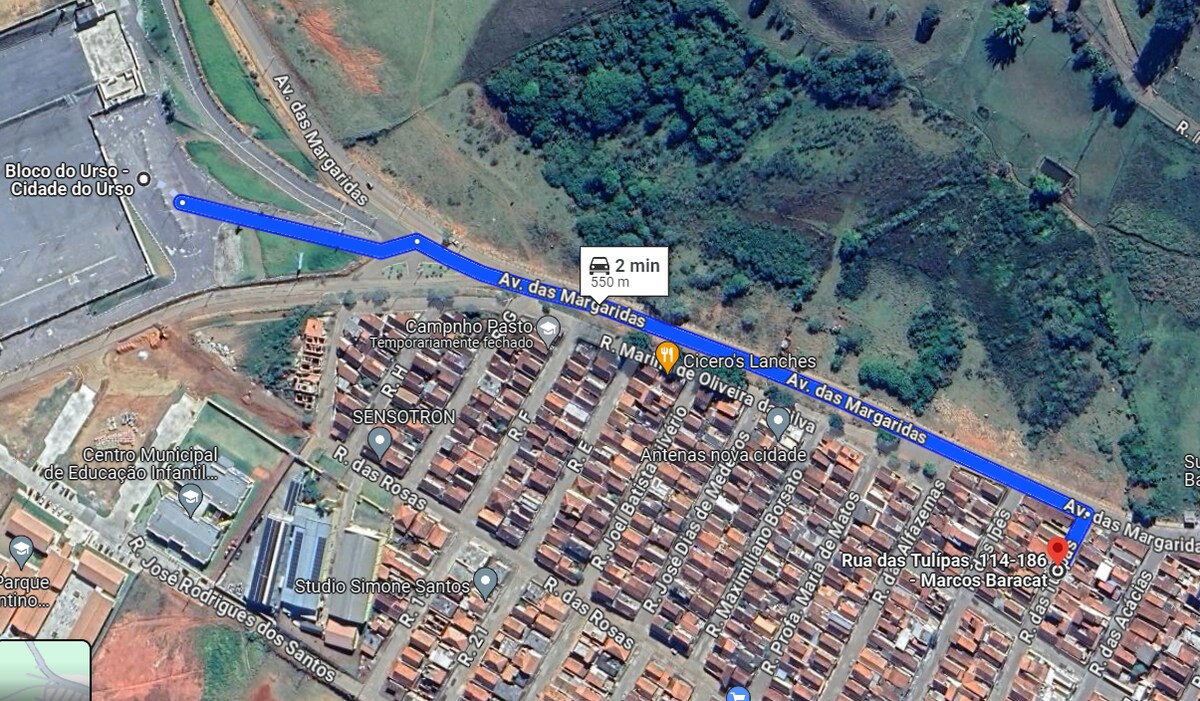Switch map type with the layers thumbnail
1200x701 pixels.
pyautogui.click(x=44, y=671)
